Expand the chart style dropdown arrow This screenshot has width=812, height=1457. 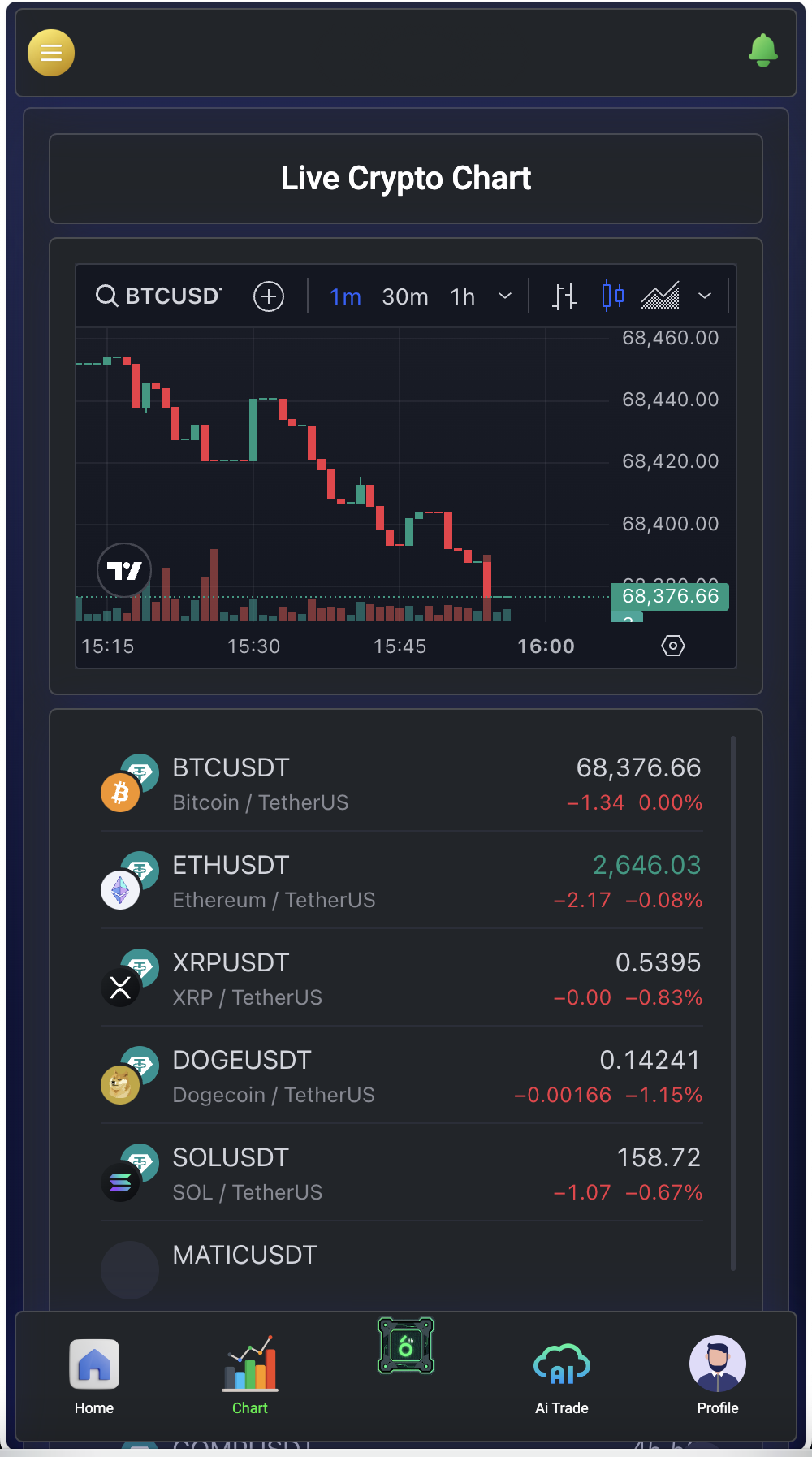pos(705,296)
